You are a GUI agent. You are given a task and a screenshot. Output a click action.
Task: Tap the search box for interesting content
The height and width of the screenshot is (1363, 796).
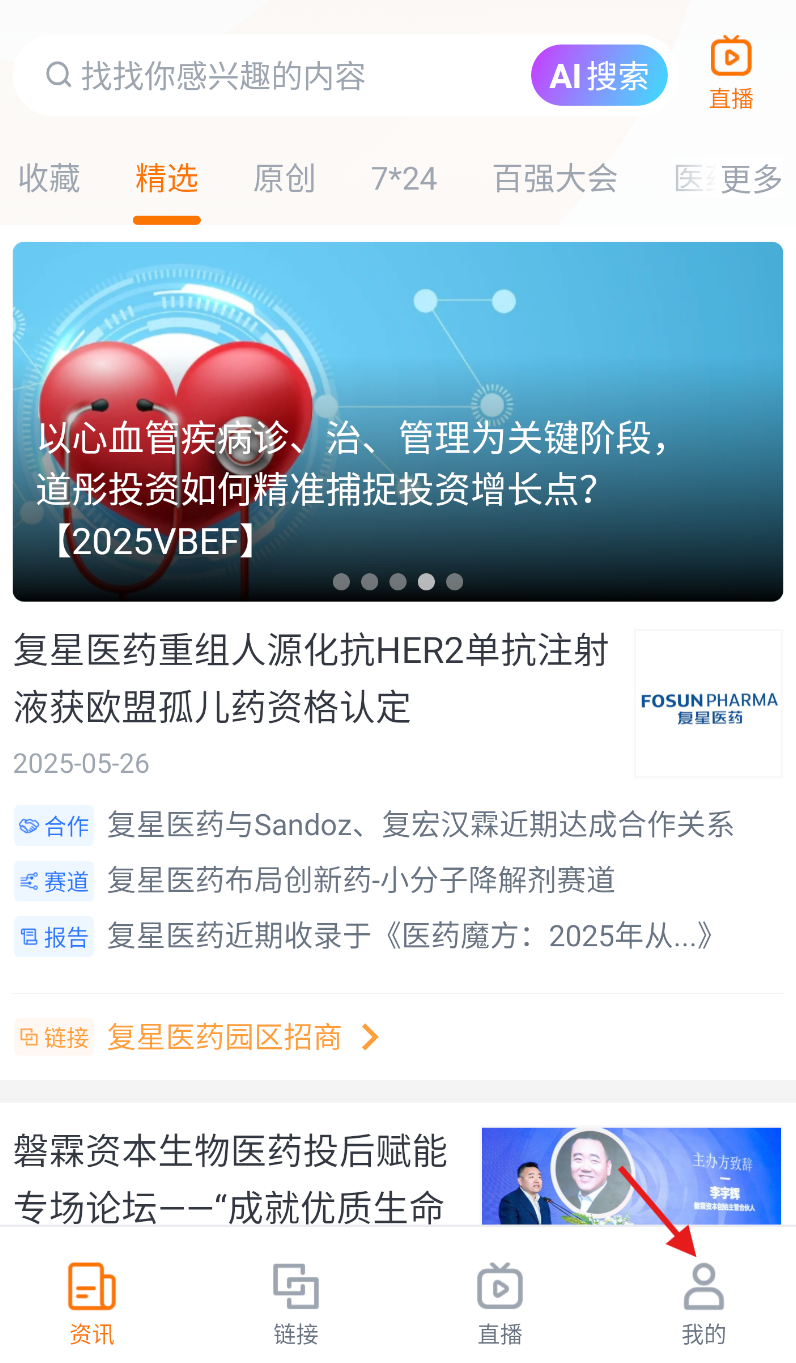point(280,76)
